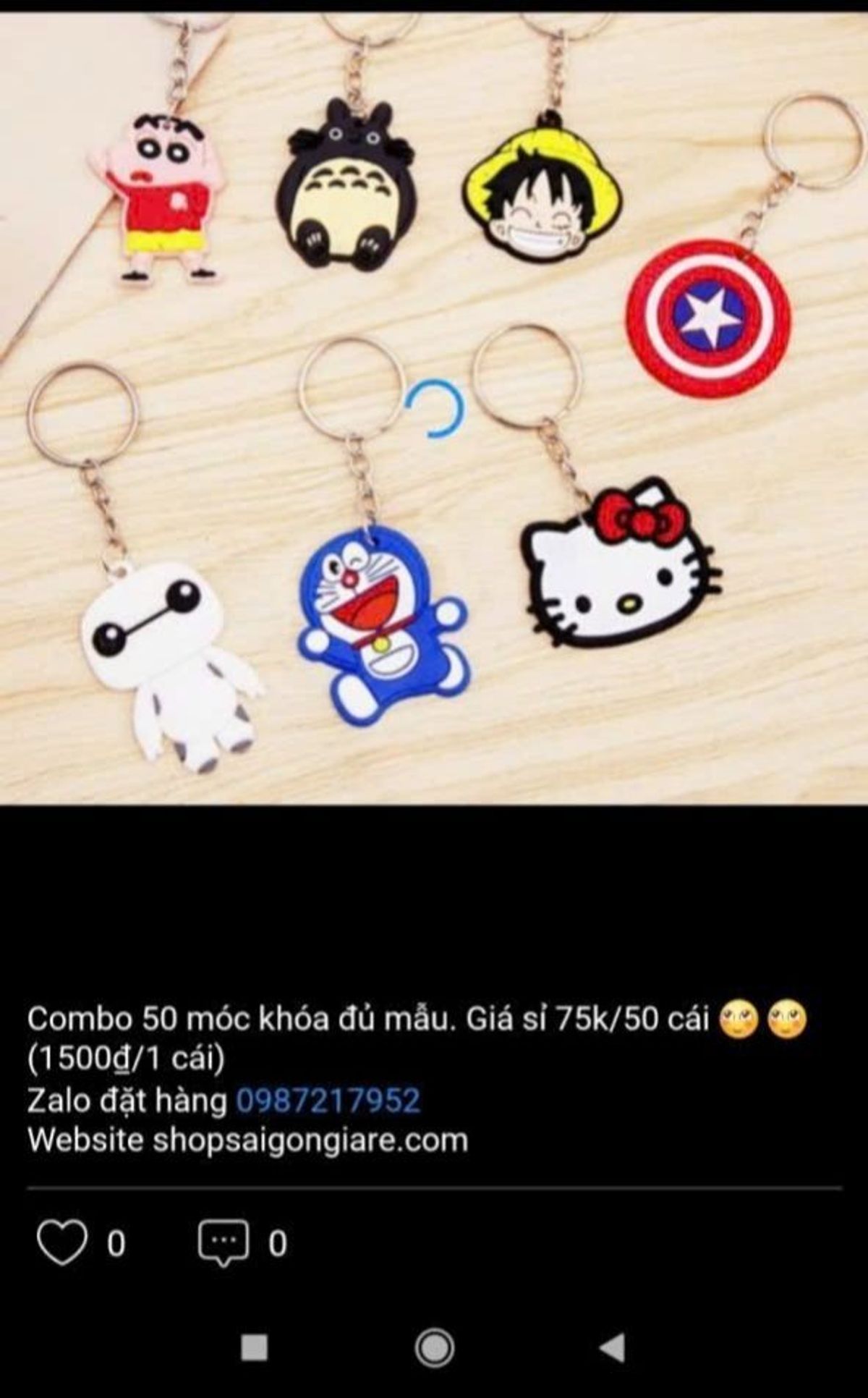Like this keychain combo post
Image resolution: width=868 pixels, height=1398 pixels.
point(62,1242)
